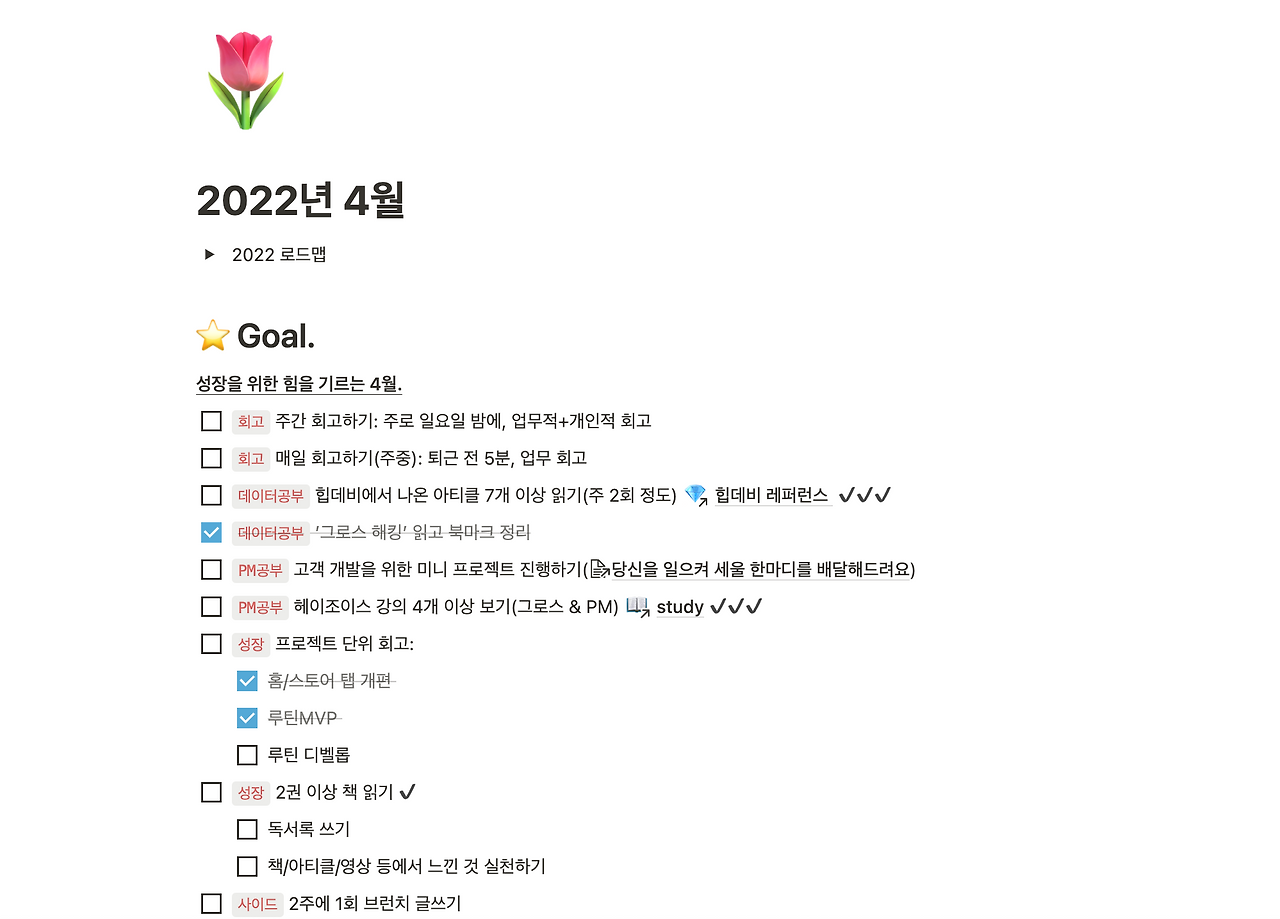
Task: Uncheck the '그로스 해킹' 읽고 북마크 정리 item
Action: point(211,532)
